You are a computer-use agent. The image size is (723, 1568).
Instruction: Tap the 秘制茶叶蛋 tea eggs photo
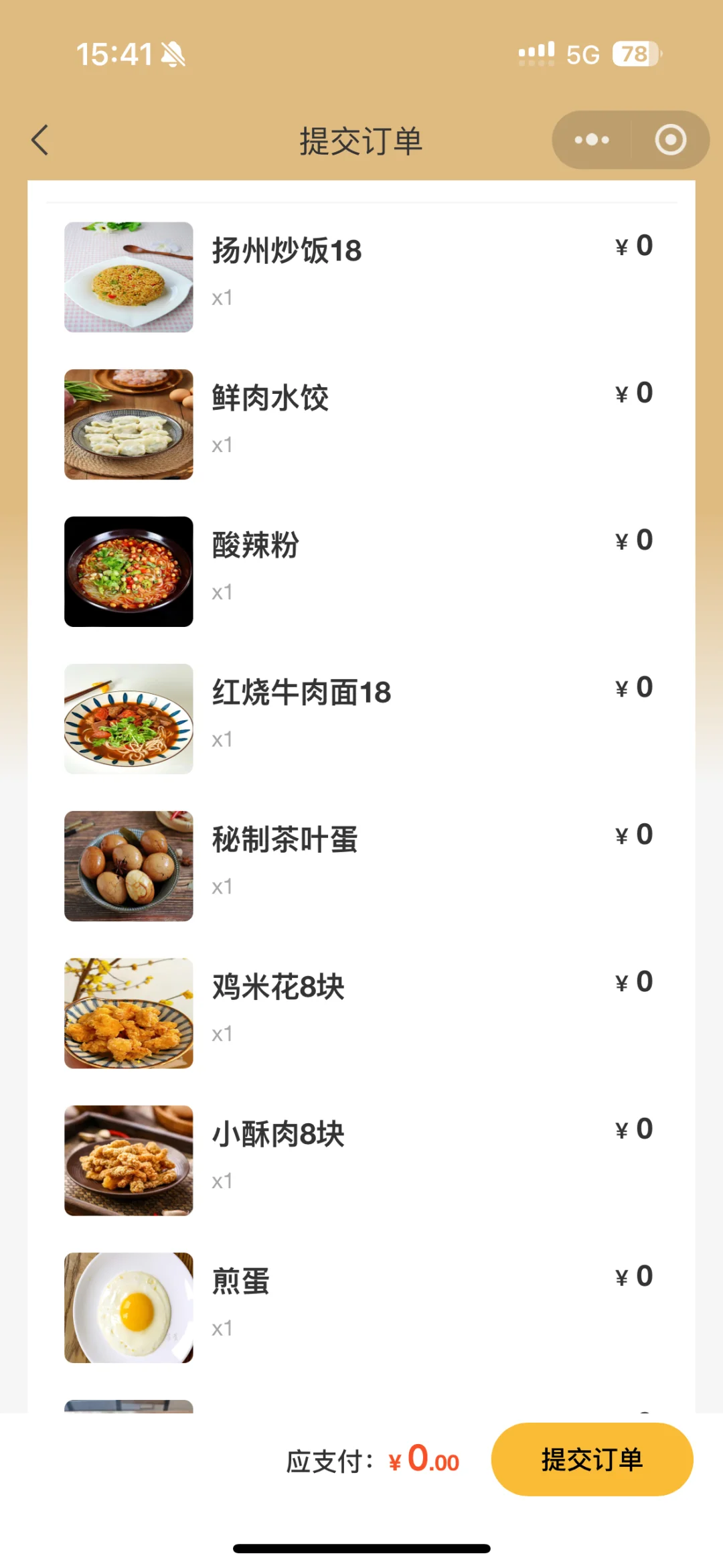[129, 866]
